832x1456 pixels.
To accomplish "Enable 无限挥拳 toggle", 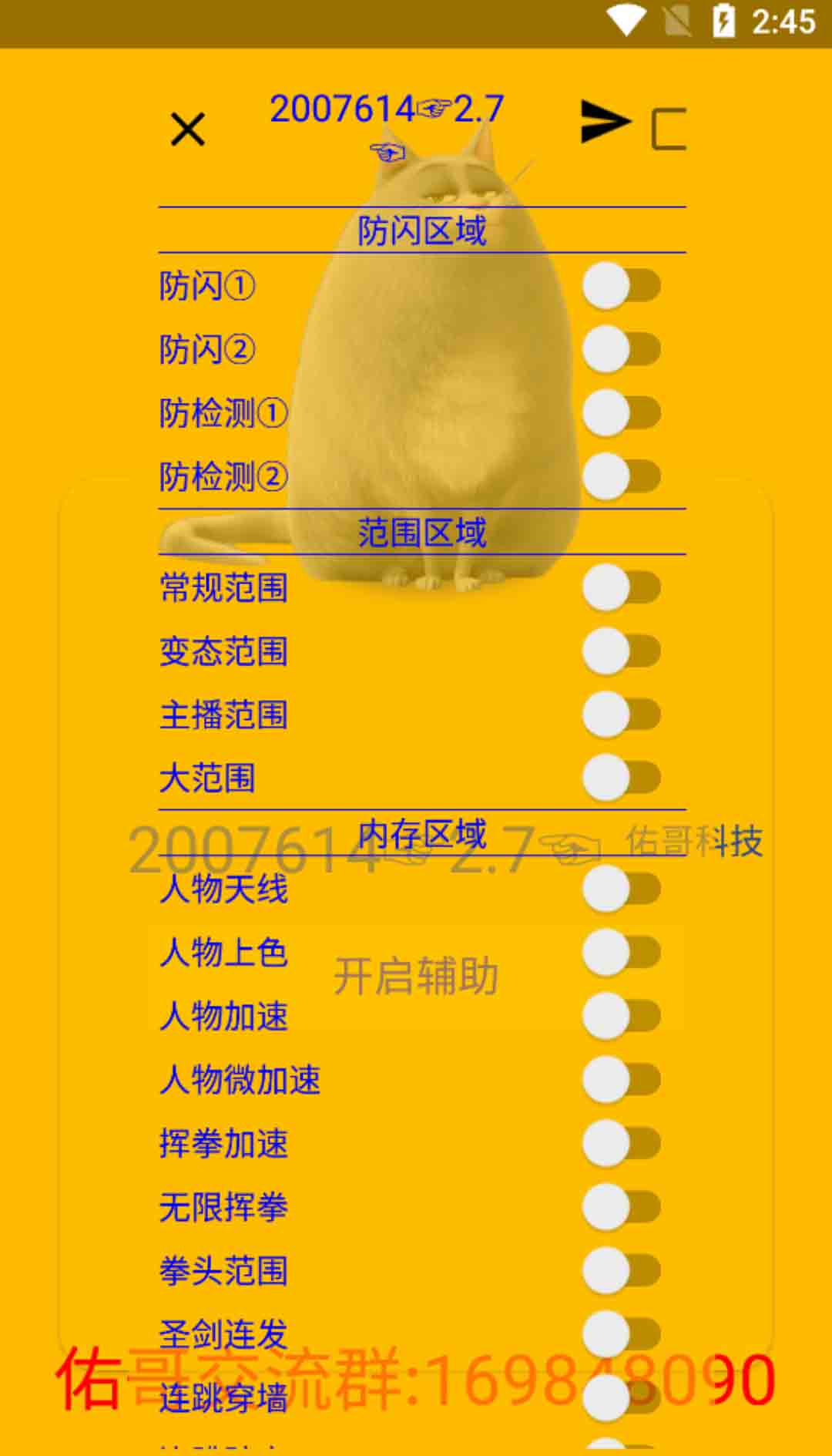I will pos(621,1207).
